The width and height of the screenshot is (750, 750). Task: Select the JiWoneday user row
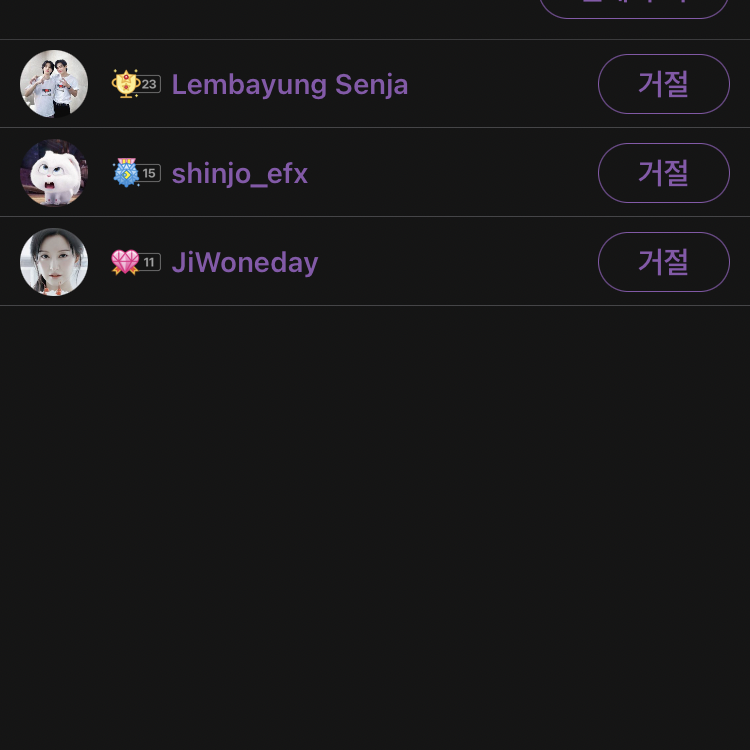pos(245,263)
